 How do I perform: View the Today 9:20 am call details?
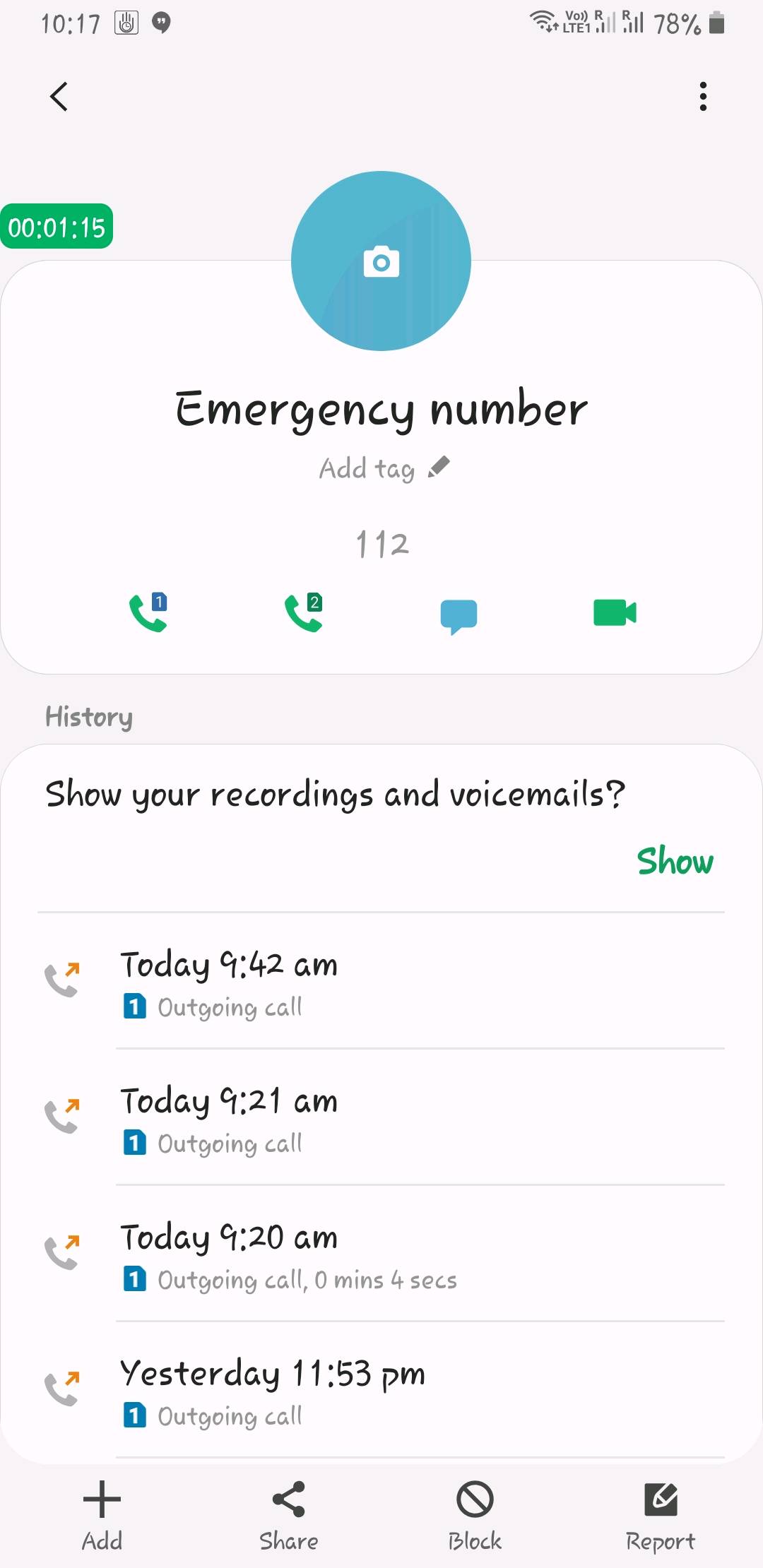381,1254
